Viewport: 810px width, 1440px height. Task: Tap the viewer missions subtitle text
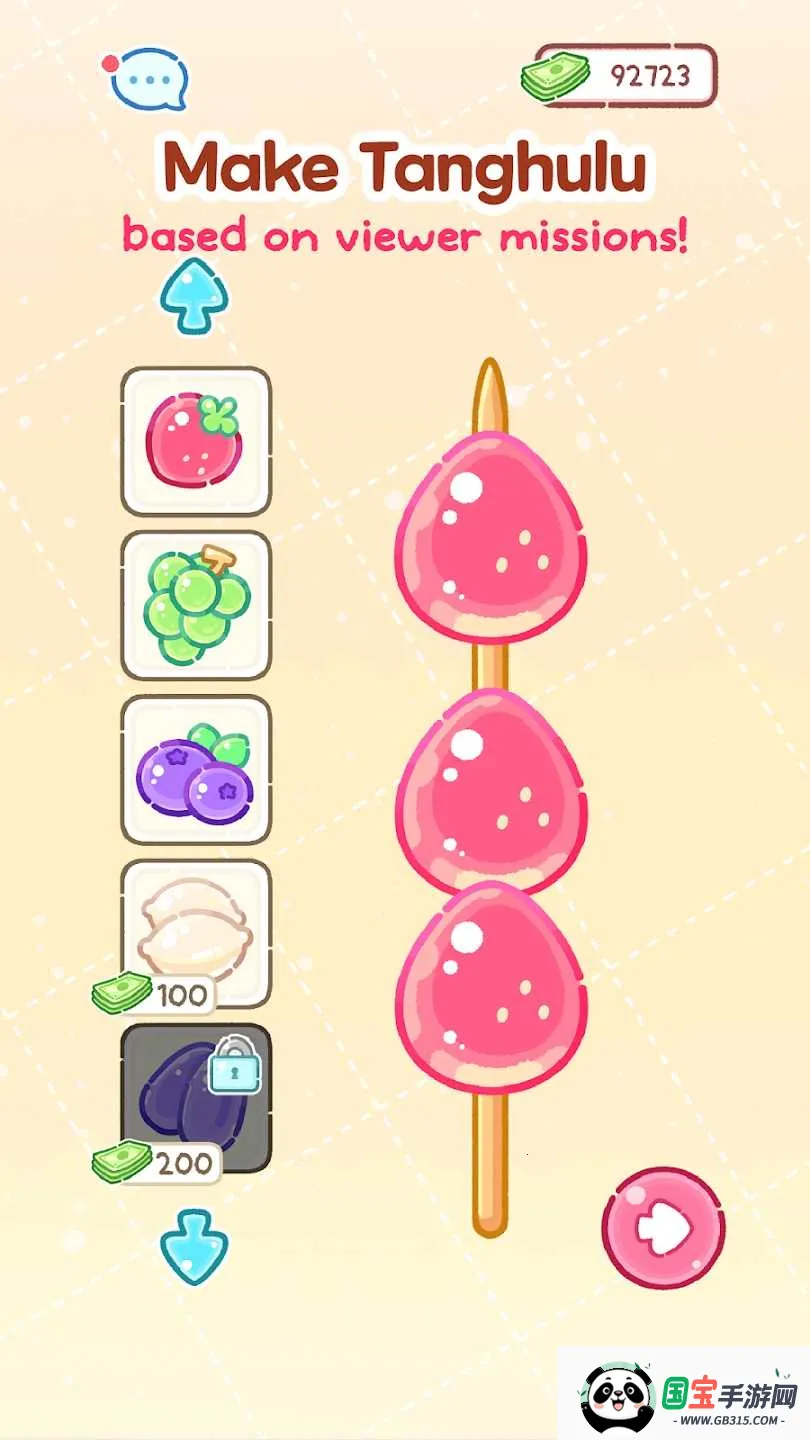405,236
